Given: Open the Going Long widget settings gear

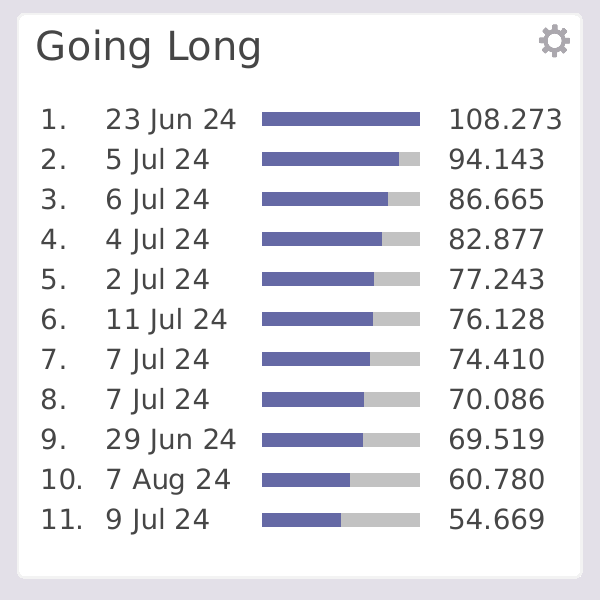Looking at the screenshot, I should [x=554, y=41].
